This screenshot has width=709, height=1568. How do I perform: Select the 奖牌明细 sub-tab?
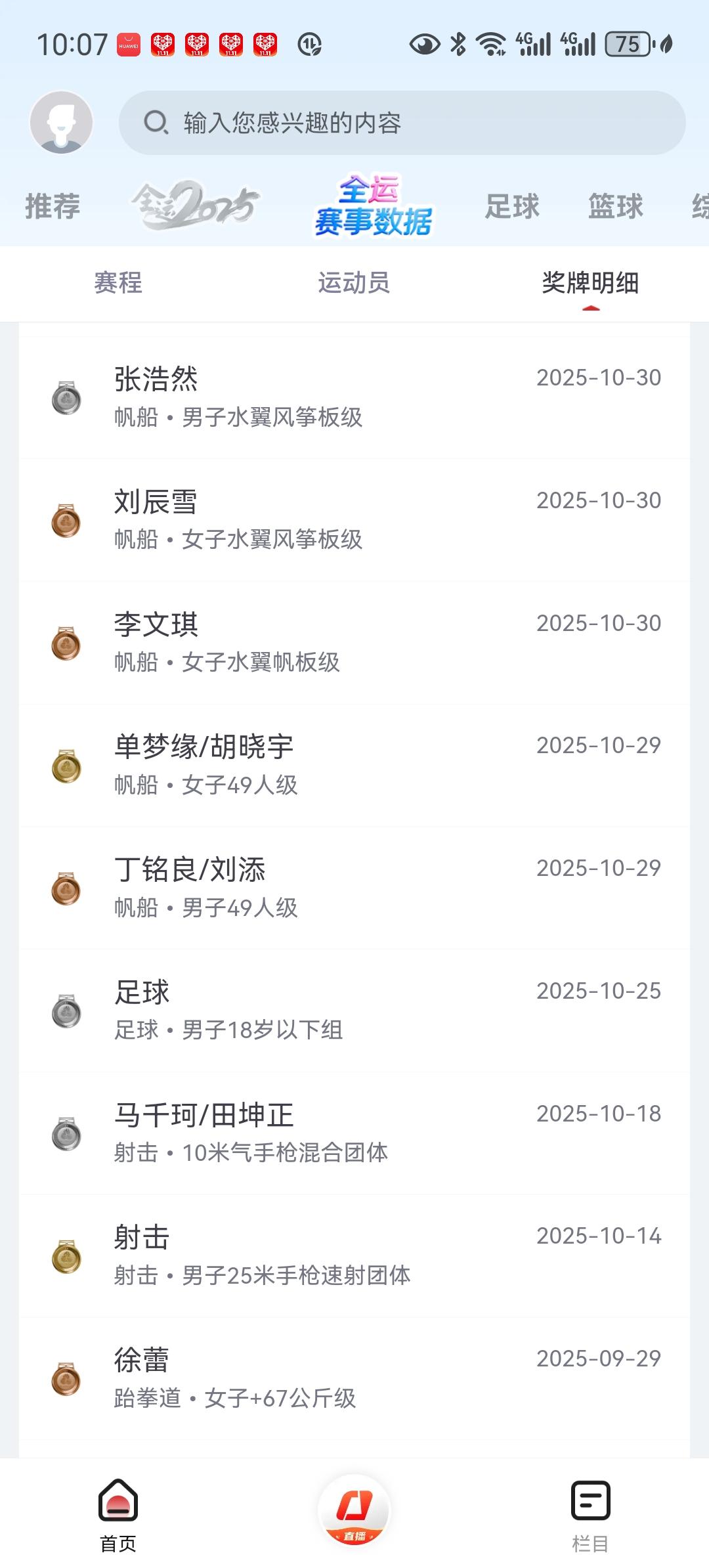pyautogui.click(x=590, y=283)
